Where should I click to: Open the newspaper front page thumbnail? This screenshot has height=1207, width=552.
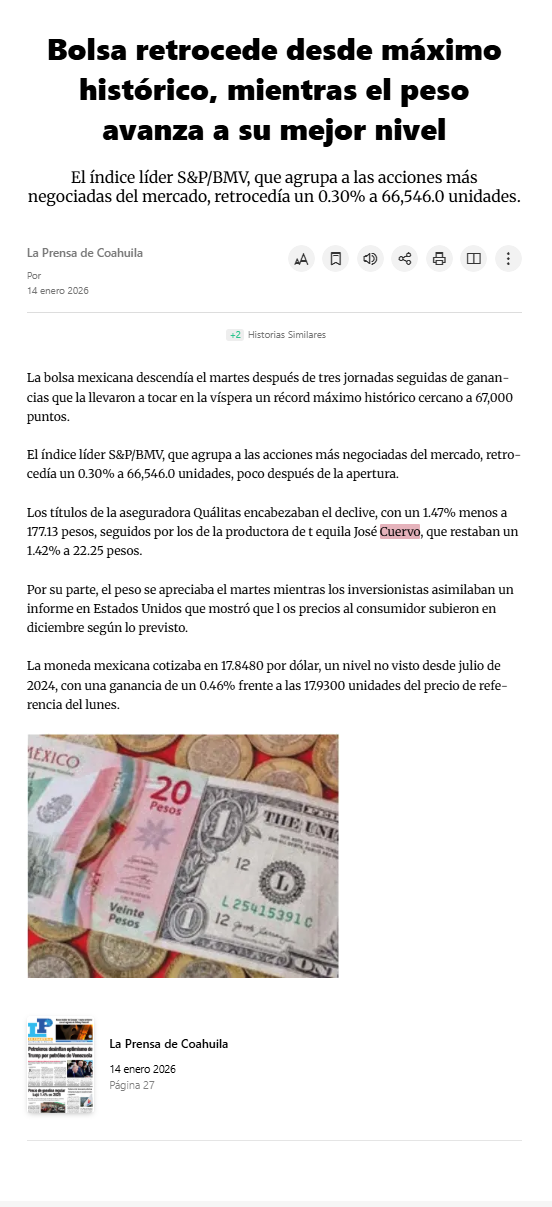tap(60, 1066)
